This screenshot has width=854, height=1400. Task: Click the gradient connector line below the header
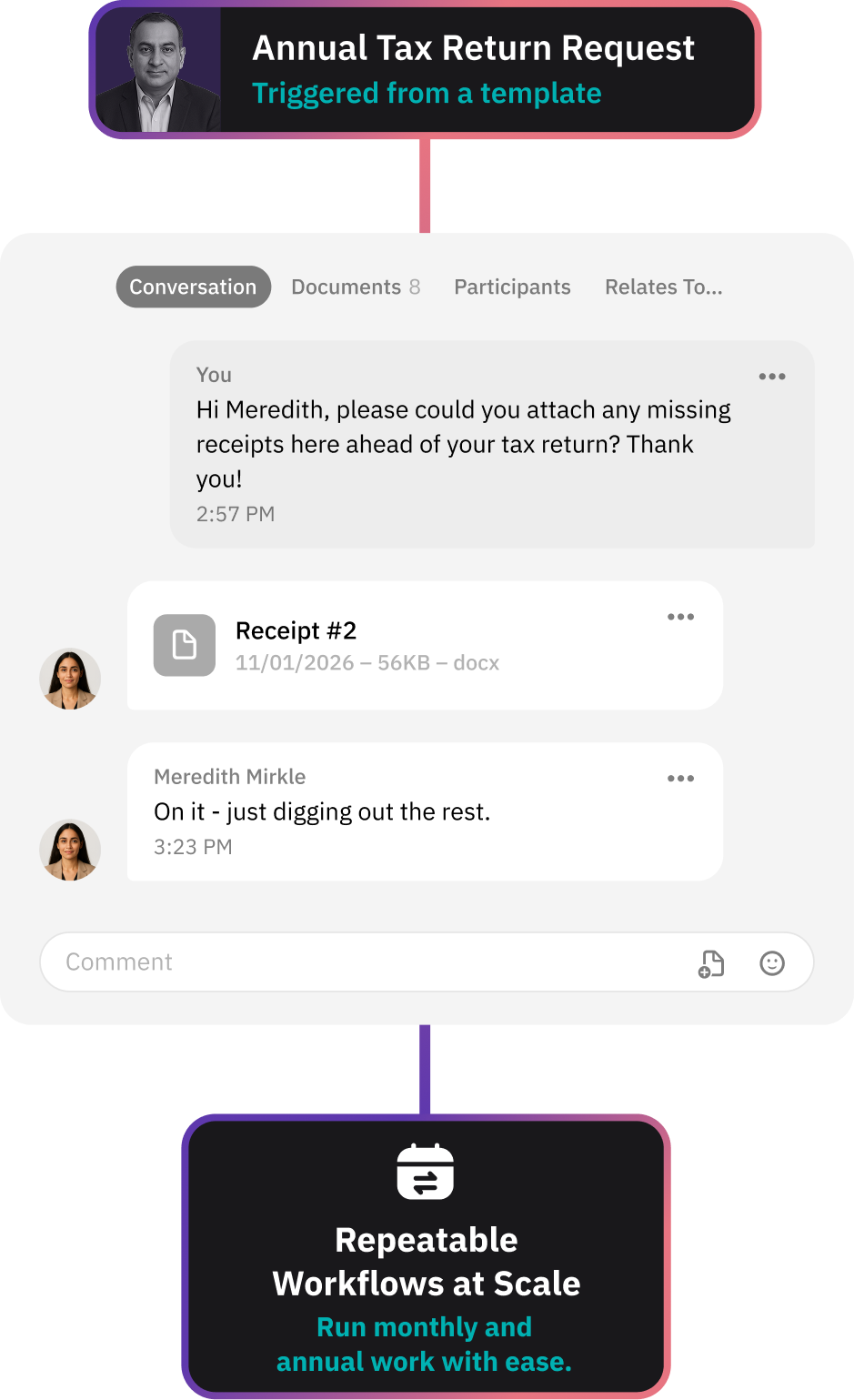tap(426, 182)
